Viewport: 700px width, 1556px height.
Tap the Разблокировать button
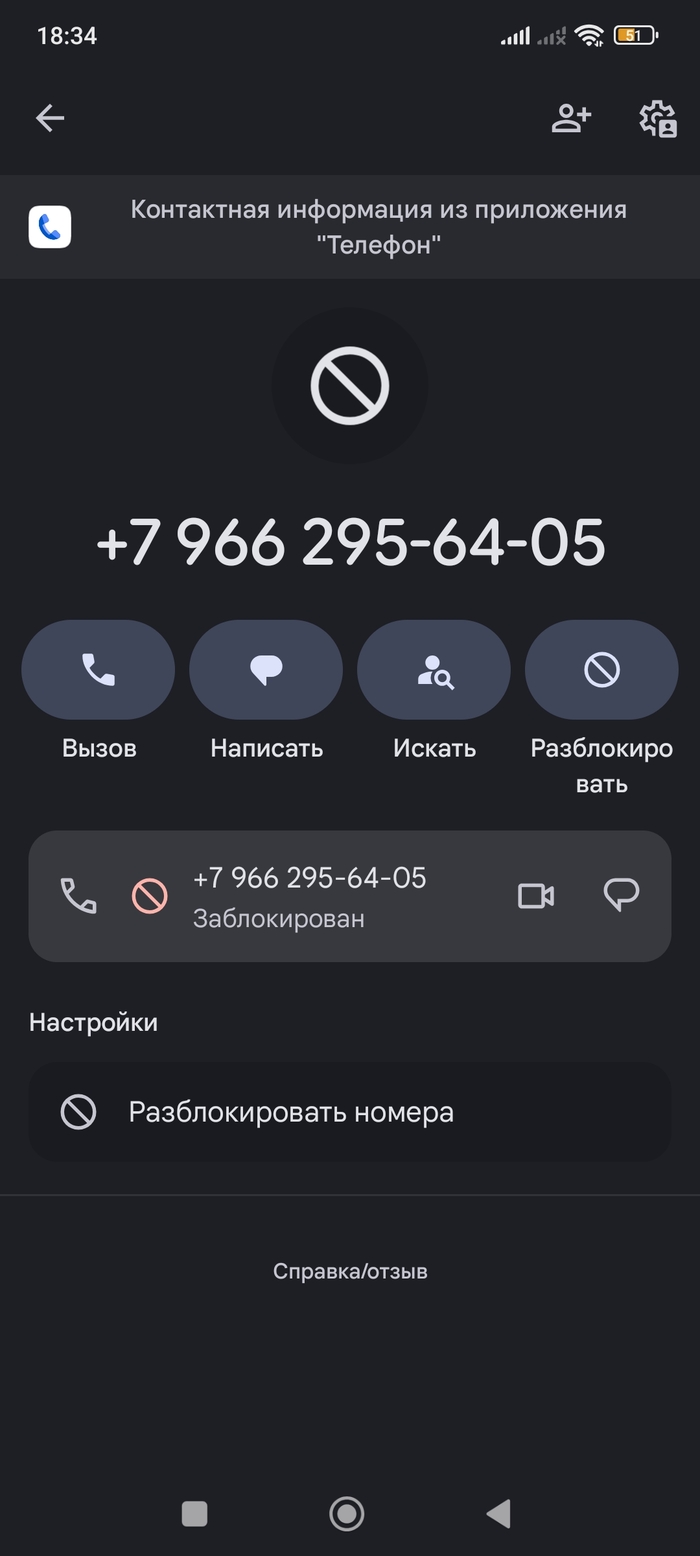click(x=602, y=670)
